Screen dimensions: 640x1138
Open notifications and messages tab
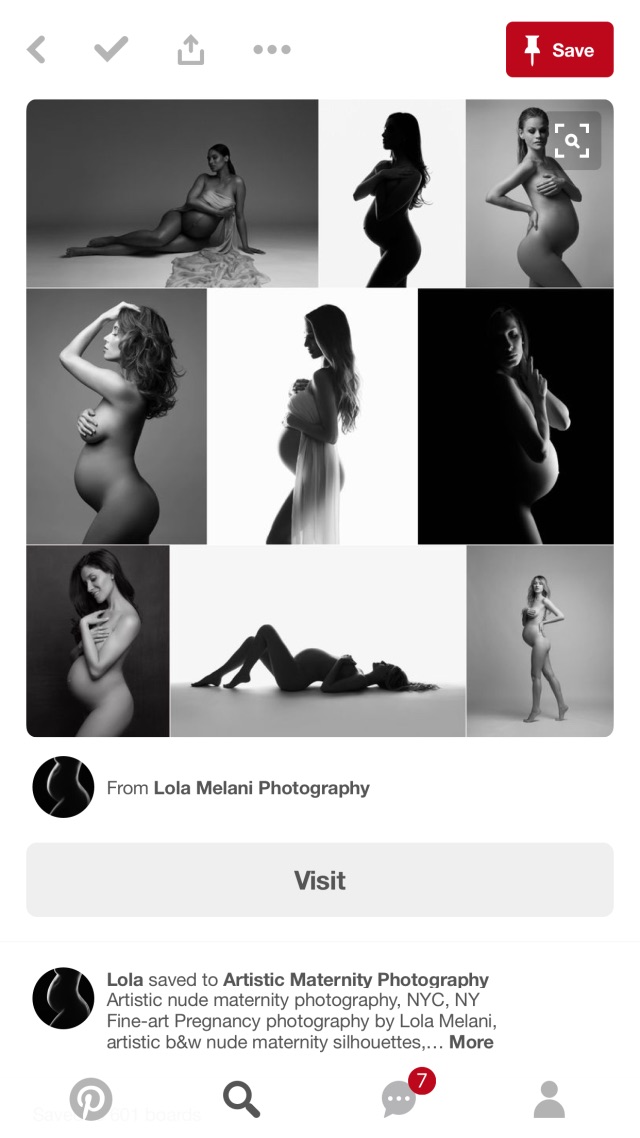coord(399,1099)
